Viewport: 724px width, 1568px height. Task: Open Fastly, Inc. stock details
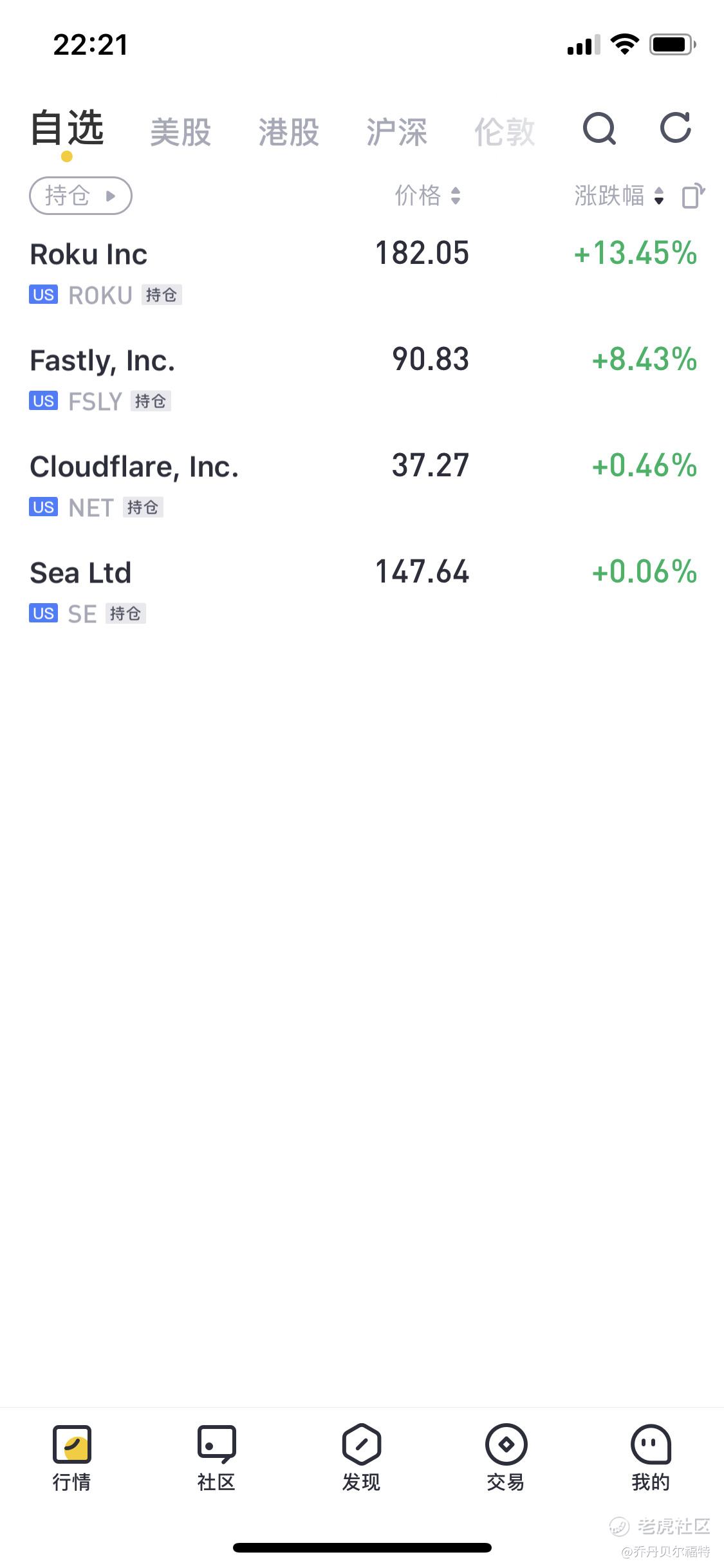(x=362, y=378)
